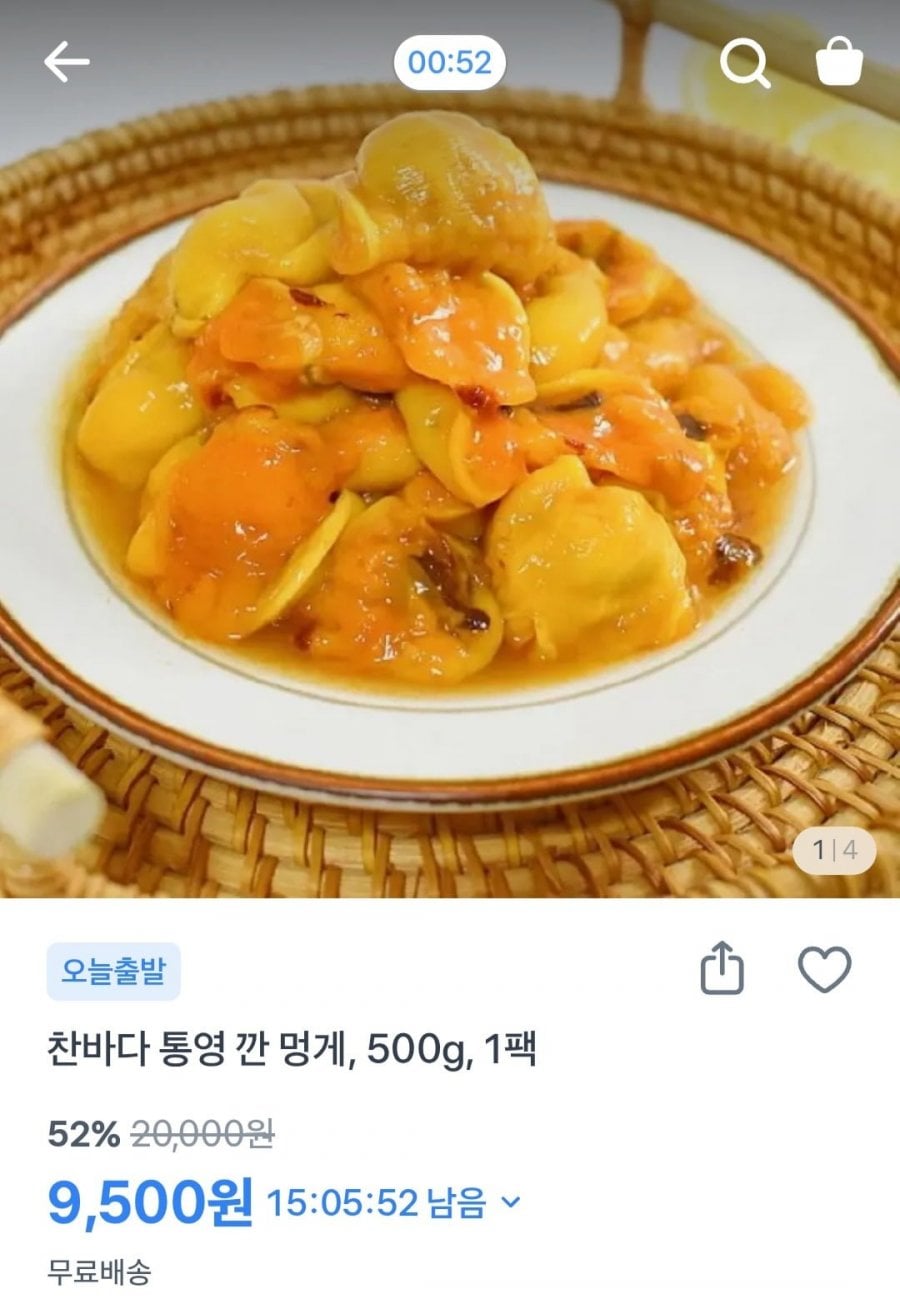Open the shopping cart
Image resolution: width=900 pixels, height=1309 pixels.
[x=839, y=63]
